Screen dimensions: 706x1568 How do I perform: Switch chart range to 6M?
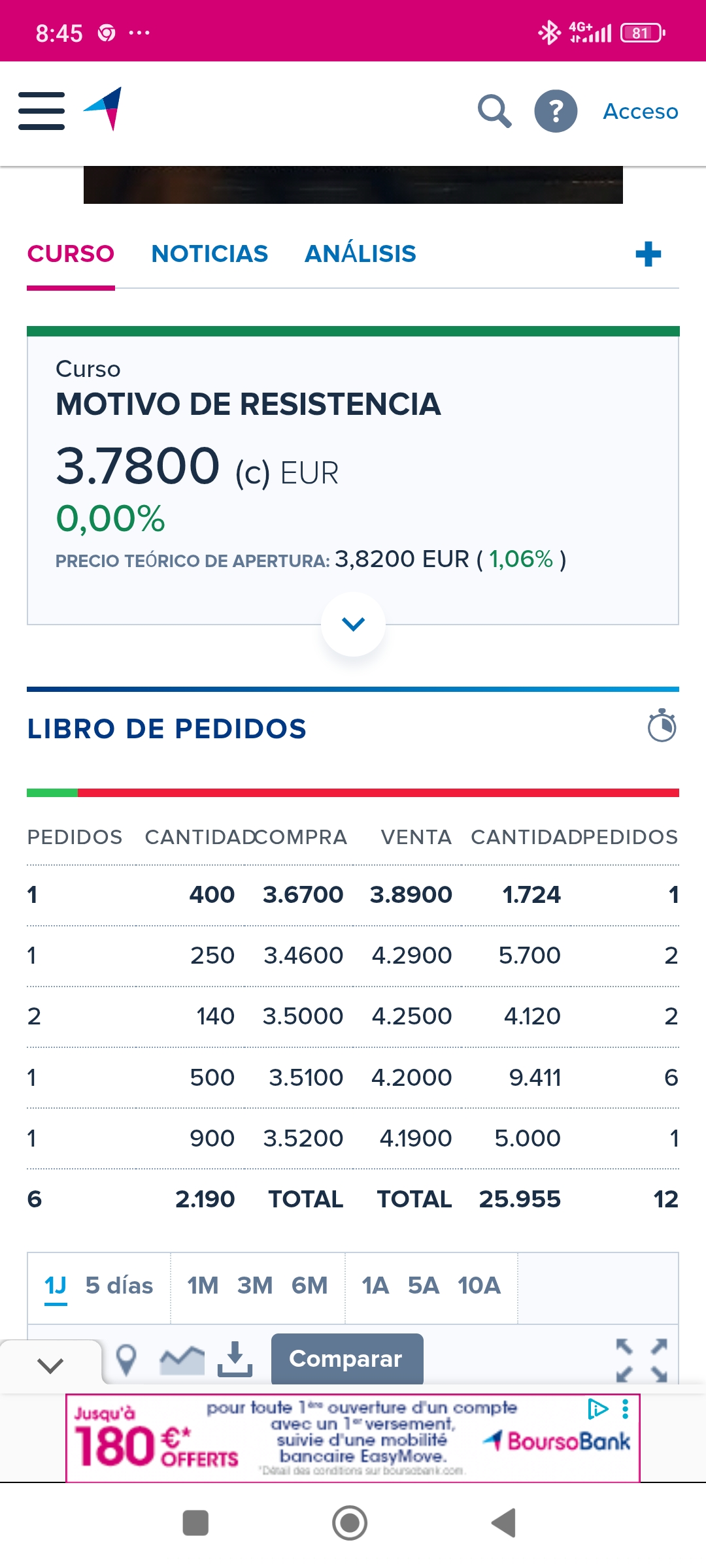coord(309,1284)
